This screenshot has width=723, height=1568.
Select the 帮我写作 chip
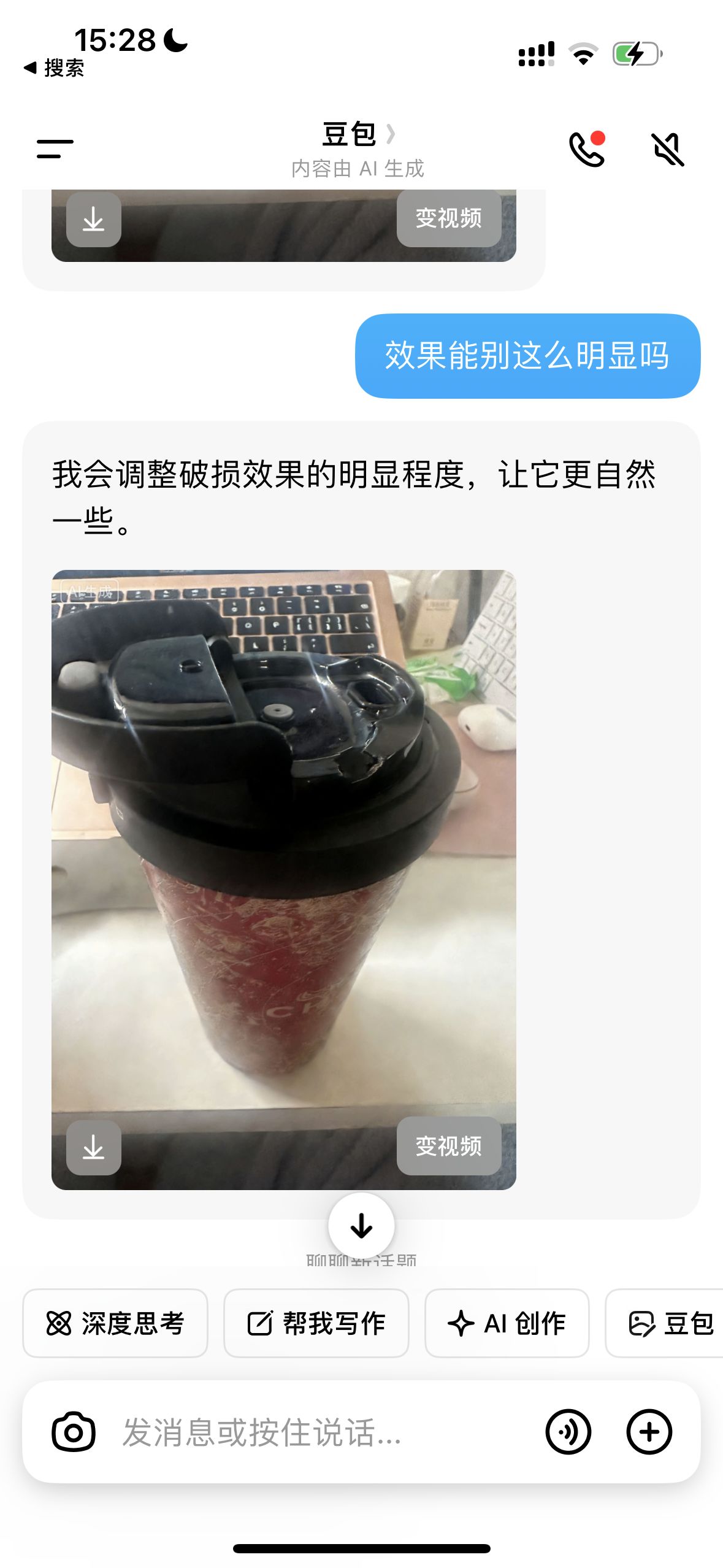pyautogui.click(x=316, y=1323)
